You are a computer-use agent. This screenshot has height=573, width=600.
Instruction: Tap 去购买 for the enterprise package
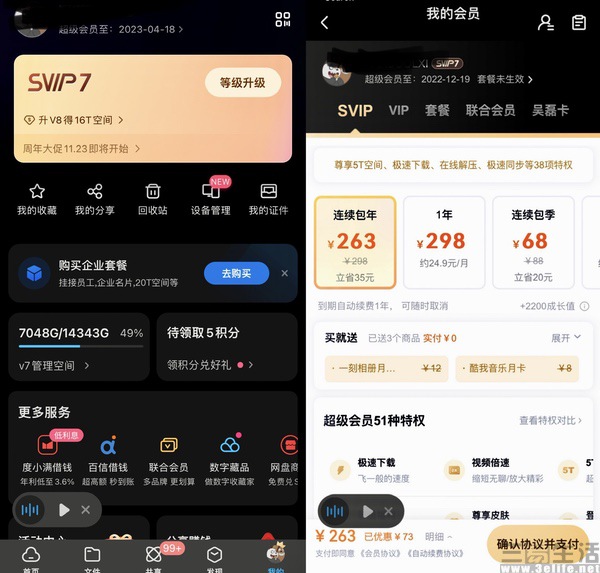point(236,273)
